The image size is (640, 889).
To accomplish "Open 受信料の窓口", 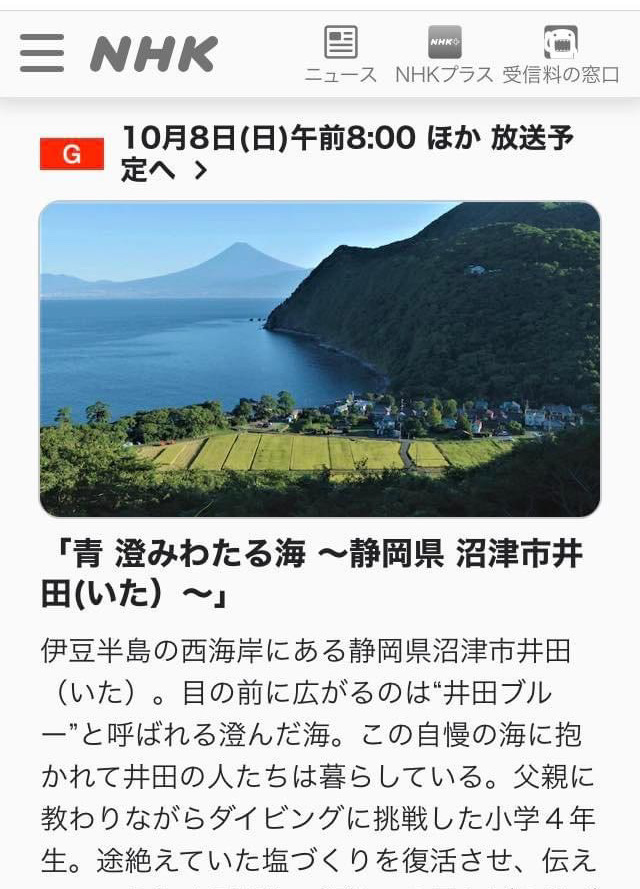I will 560,55.
